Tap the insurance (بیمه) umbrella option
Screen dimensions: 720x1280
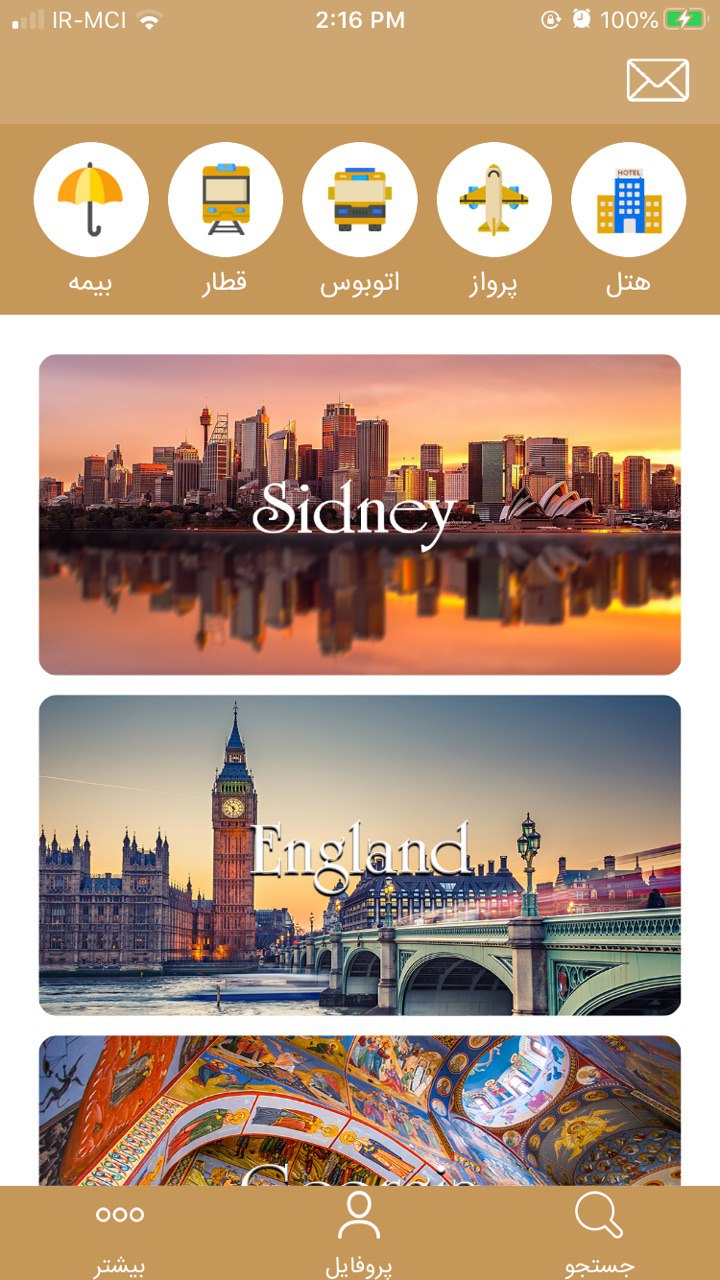(x=91, y=200)
